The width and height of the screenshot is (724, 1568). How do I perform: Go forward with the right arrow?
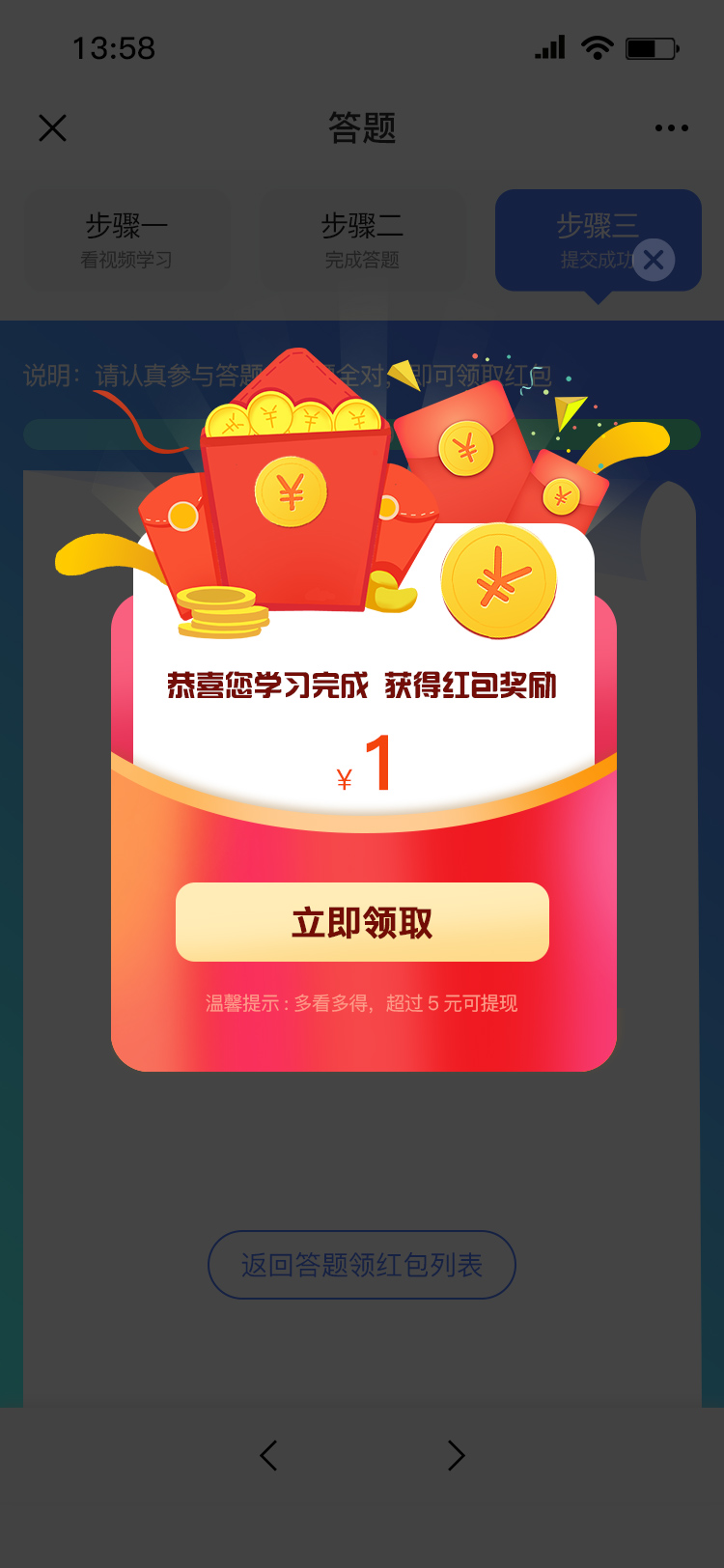pyautogui.click(x=456, y=1455)
